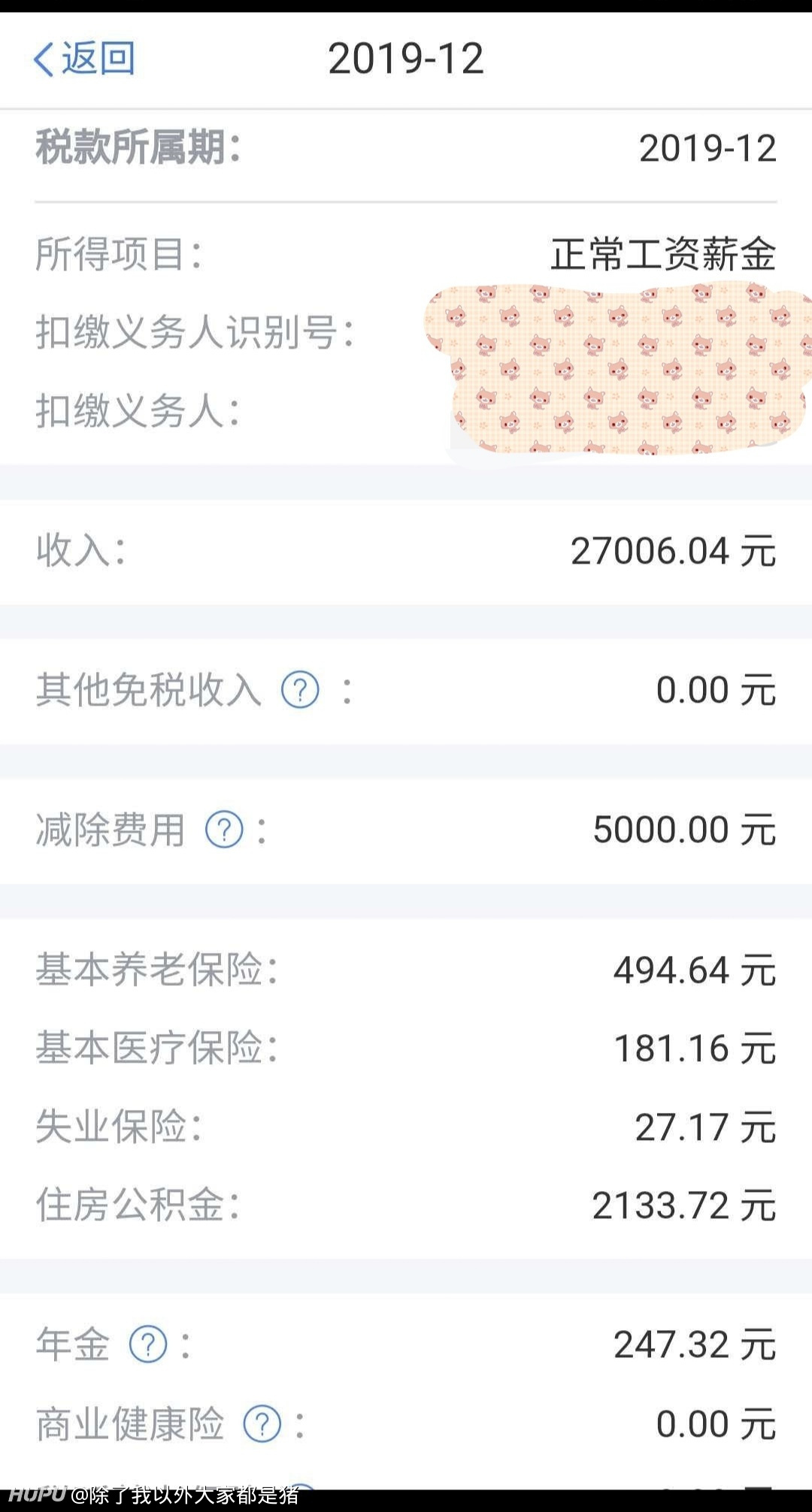Go back using the 返回 button
Screen dimensions: 812x1512
[x=84, y=59]
